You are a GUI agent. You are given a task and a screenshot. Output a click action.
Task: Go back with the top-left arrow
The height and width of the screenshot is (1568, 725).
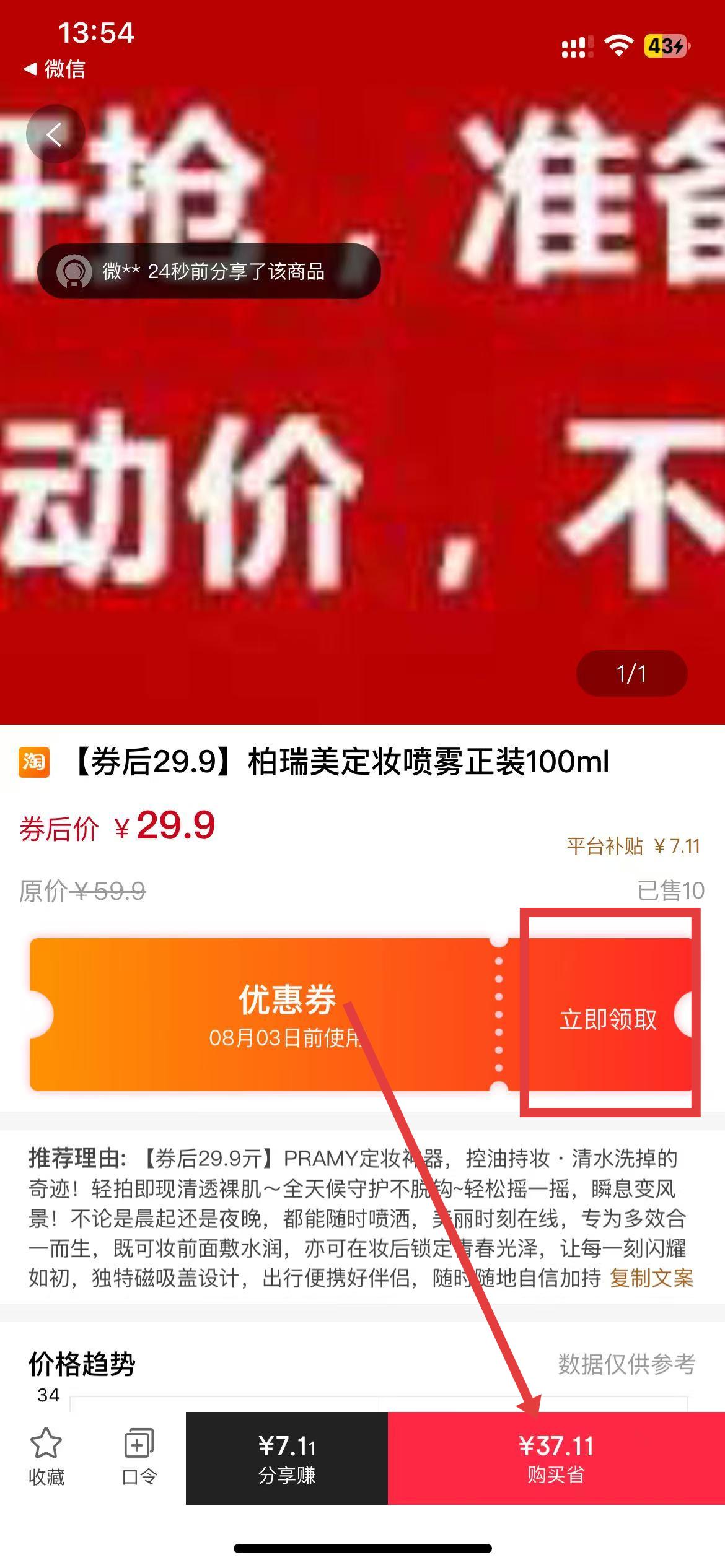pos(55,134)
